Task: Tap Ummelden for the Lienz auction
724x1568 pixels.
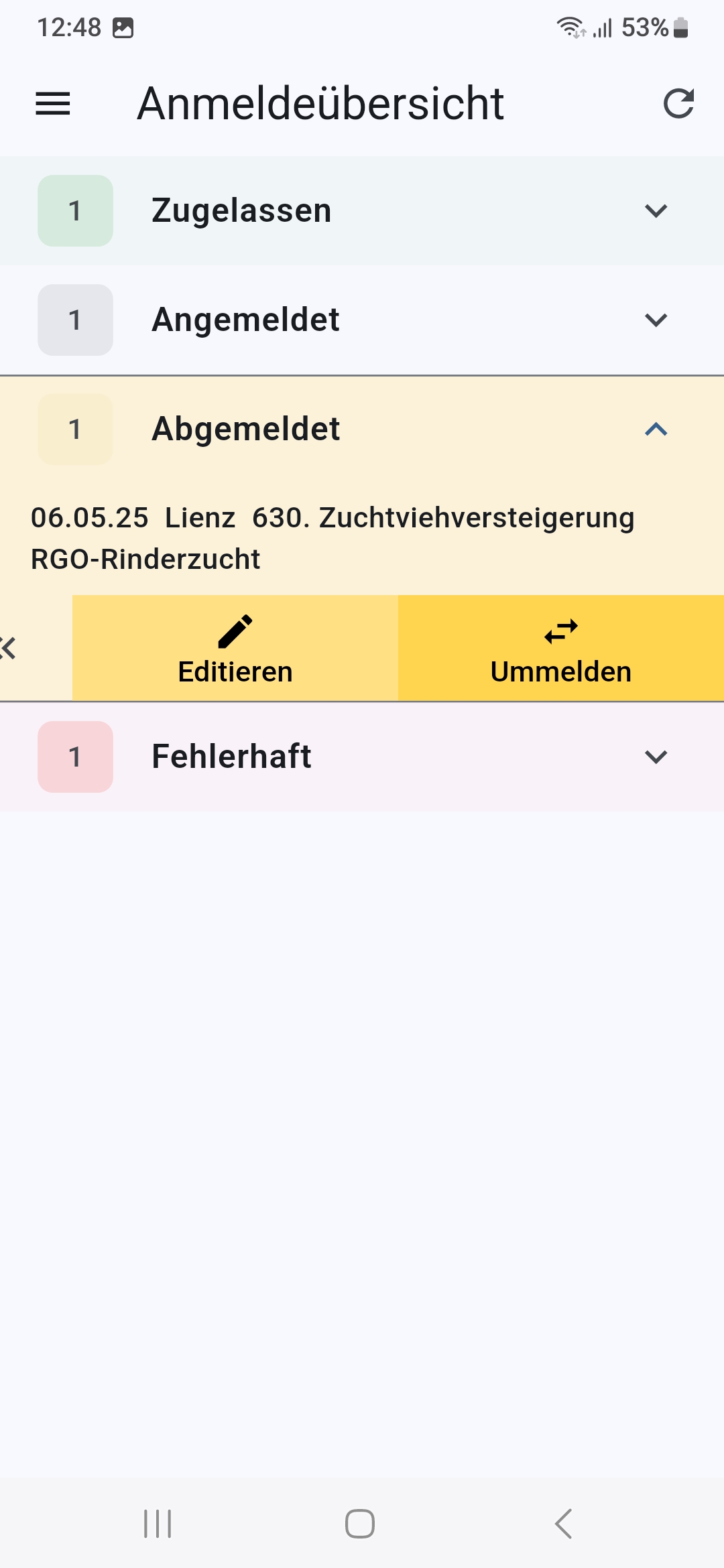Action: pyautogui.click(x=561, y=648)
